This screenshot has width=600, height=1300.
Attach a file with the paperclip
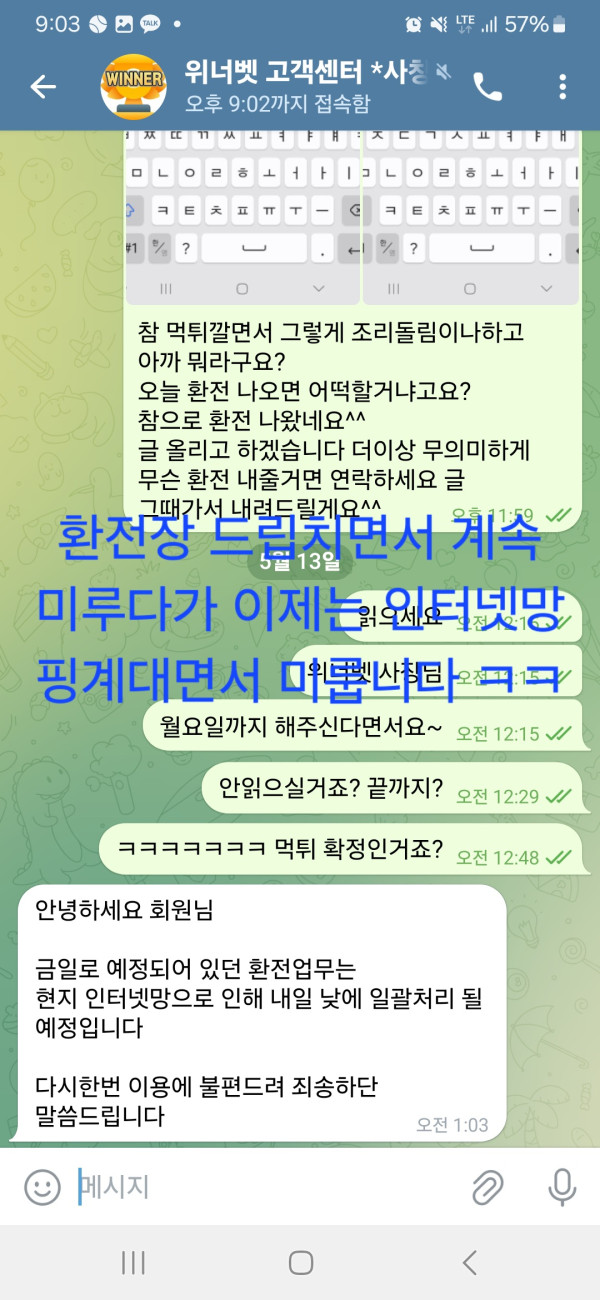point(487,1188)
